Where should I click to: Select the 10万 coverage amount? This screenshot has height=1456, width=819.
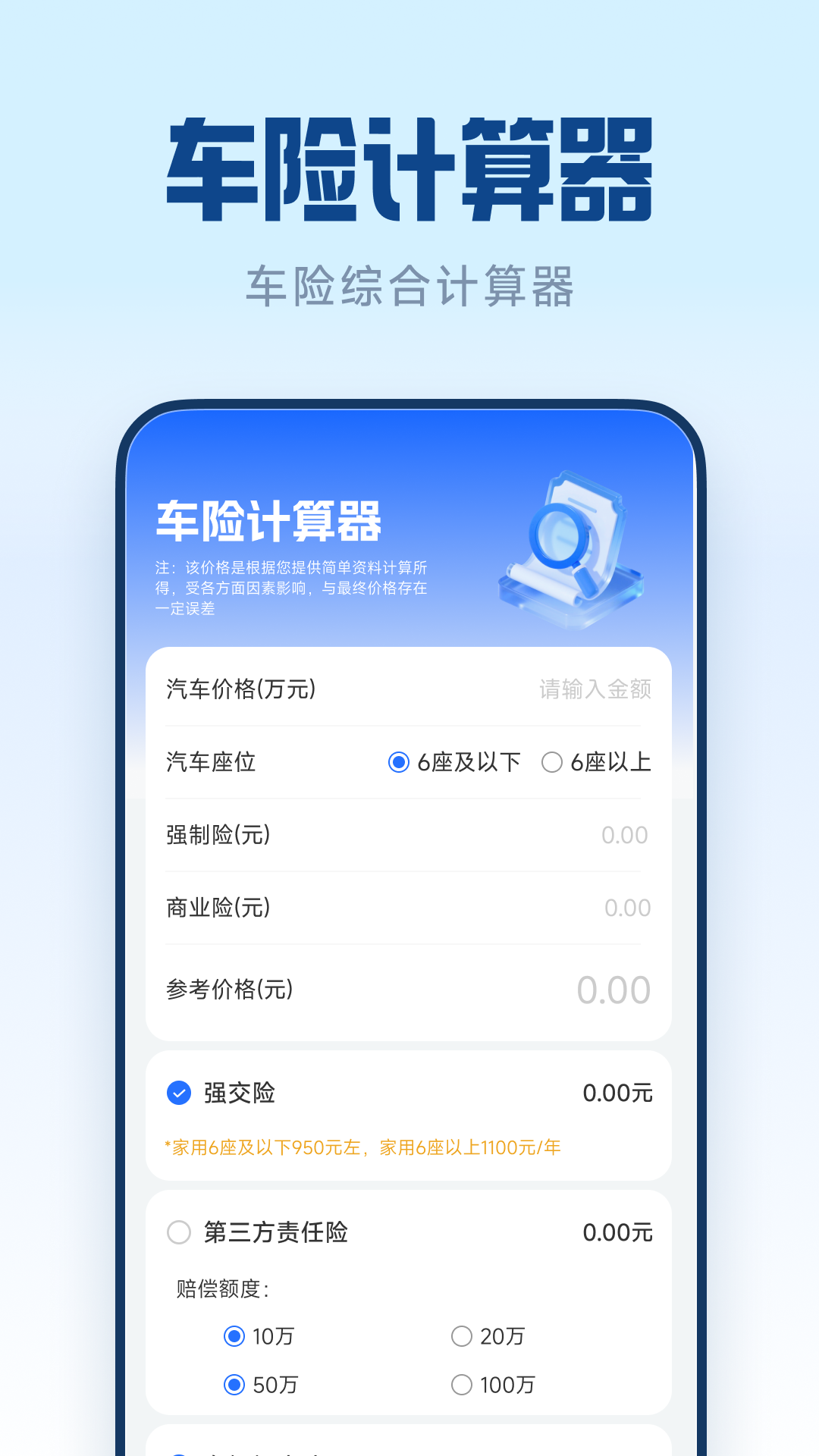pos(233,1337)
